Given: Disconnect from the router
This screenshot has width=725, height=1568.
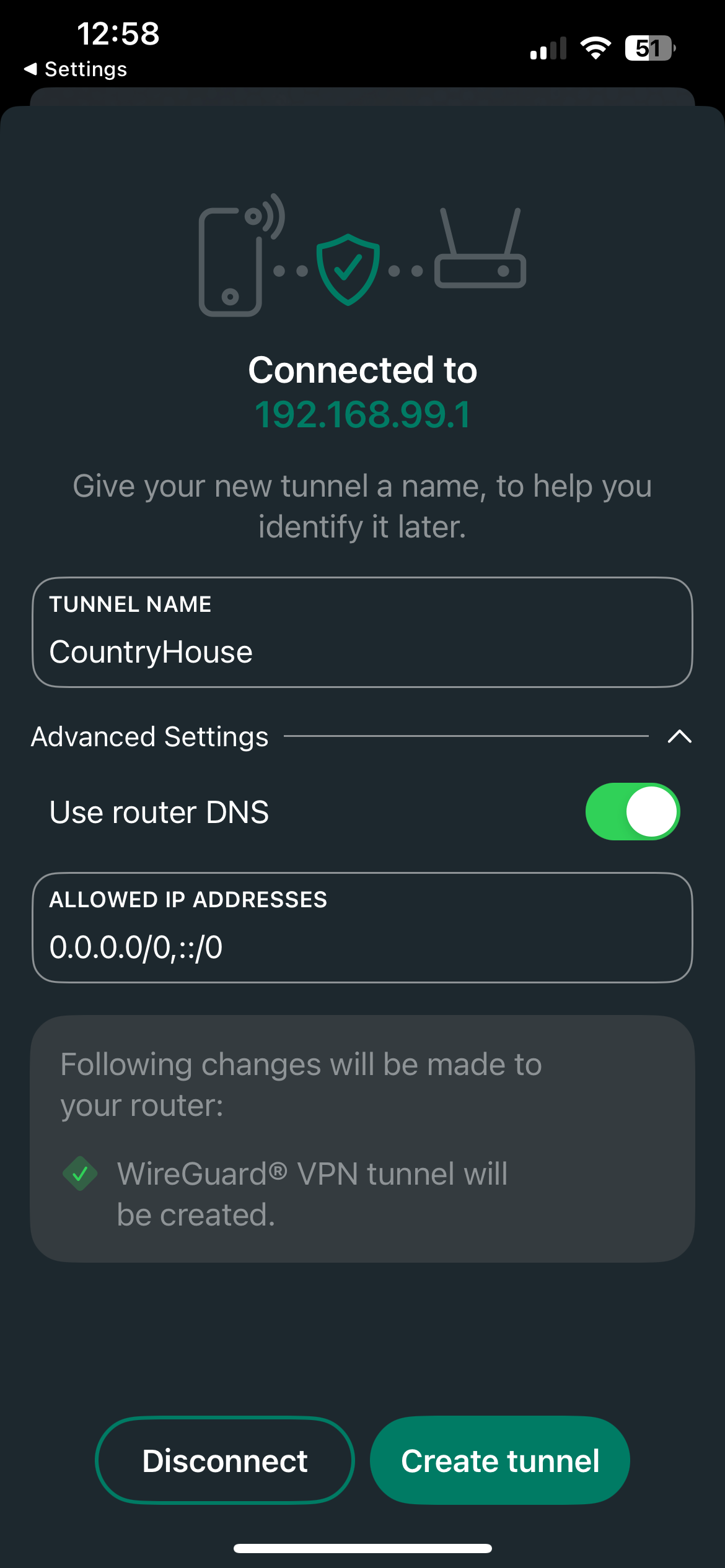Looking at the screenshot, I should click(225, 1461).
